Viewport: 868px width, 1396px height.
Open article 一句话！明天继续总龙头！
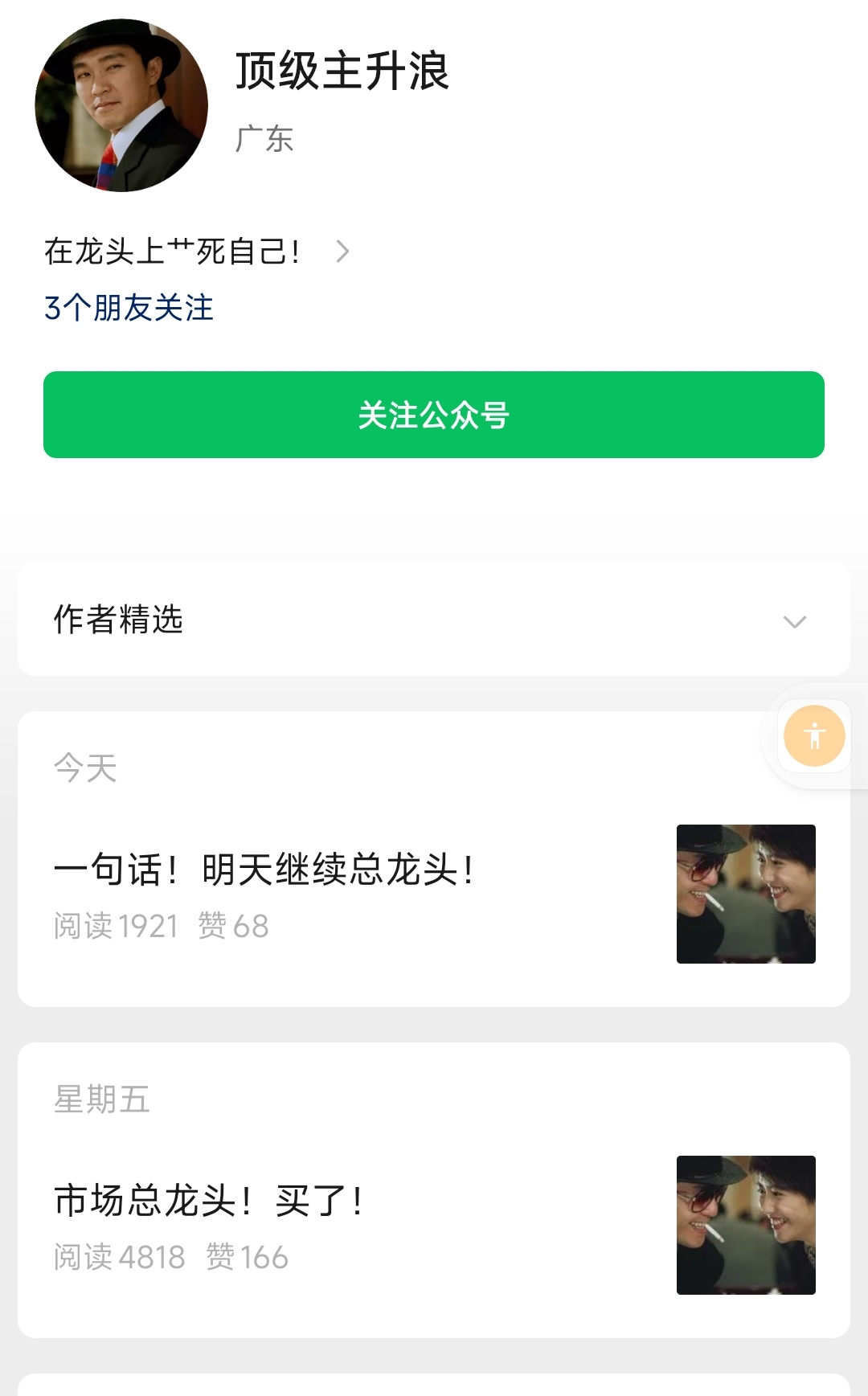click(x=265, y=870)
